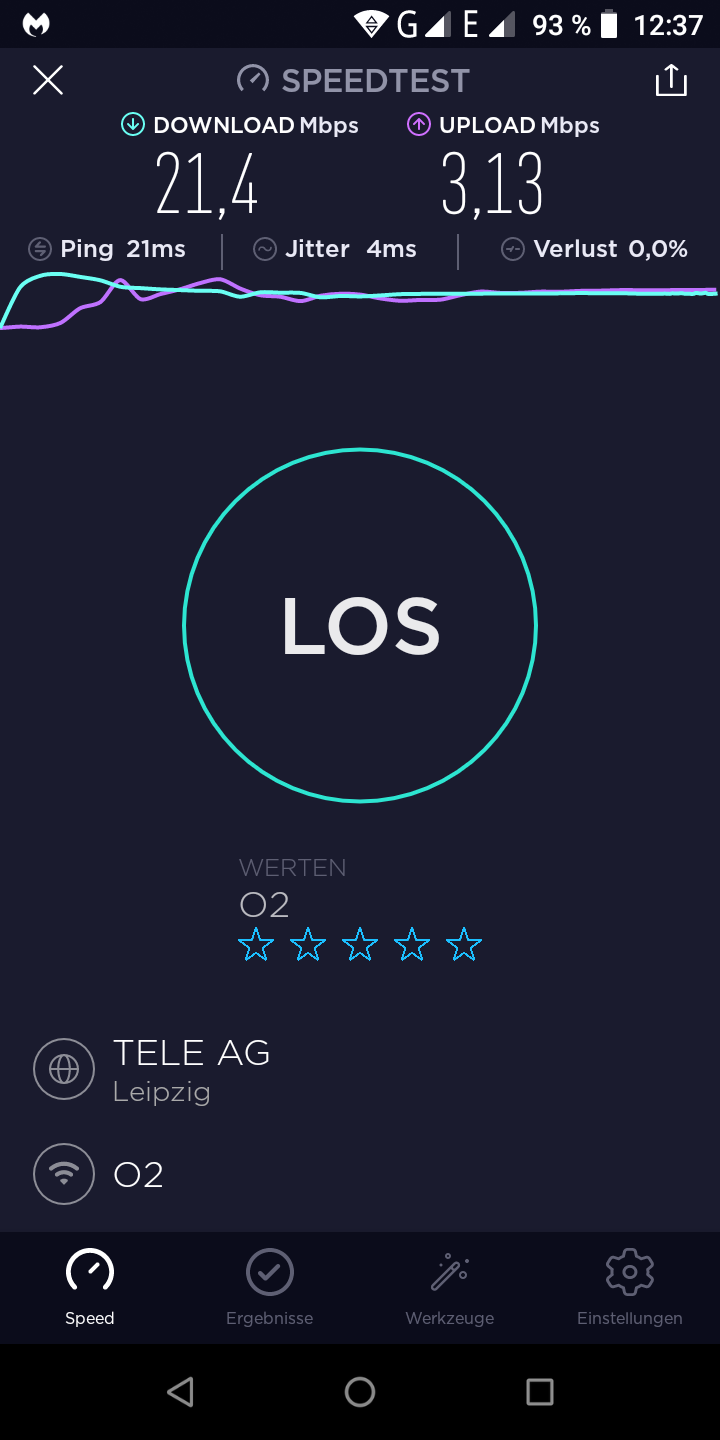Open the O2 connection details
The image size is (720, 1440).
click(x=138, y=1174)
